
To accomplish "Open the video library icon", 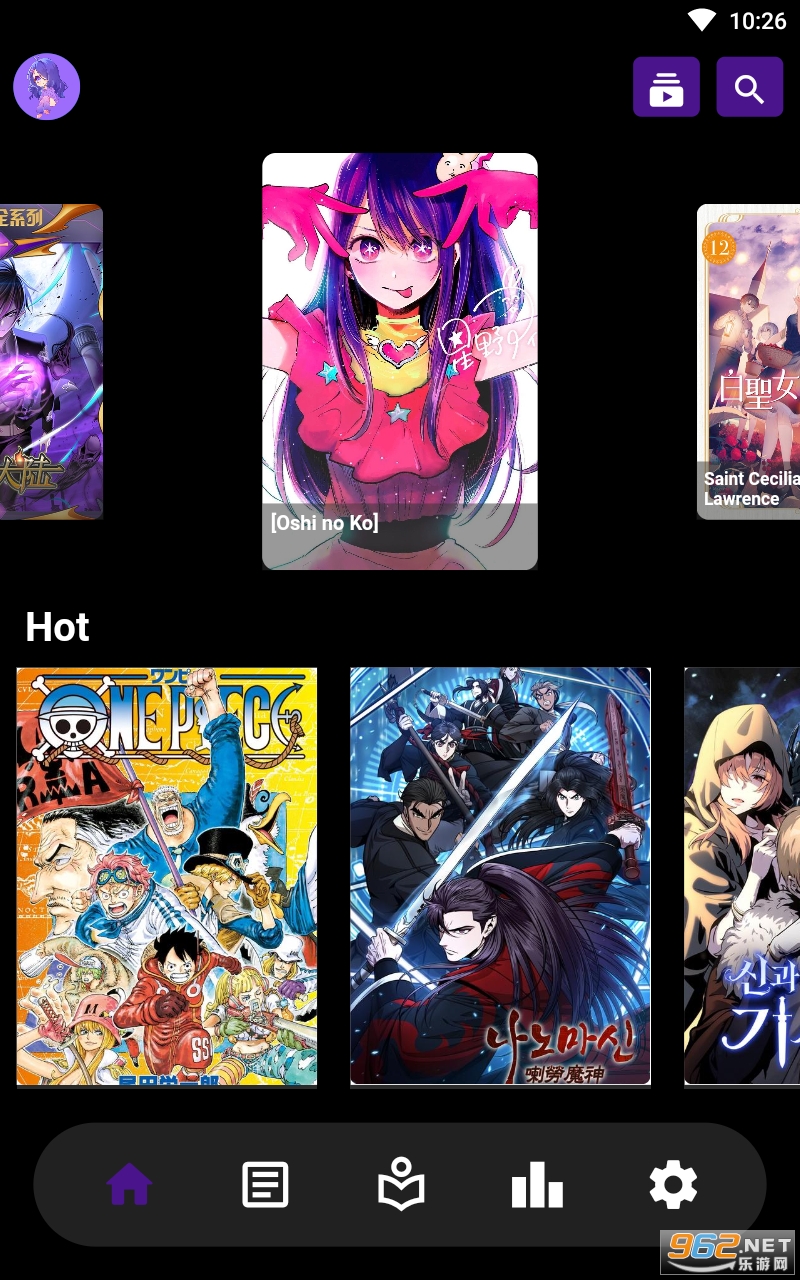I will (666, 87).
